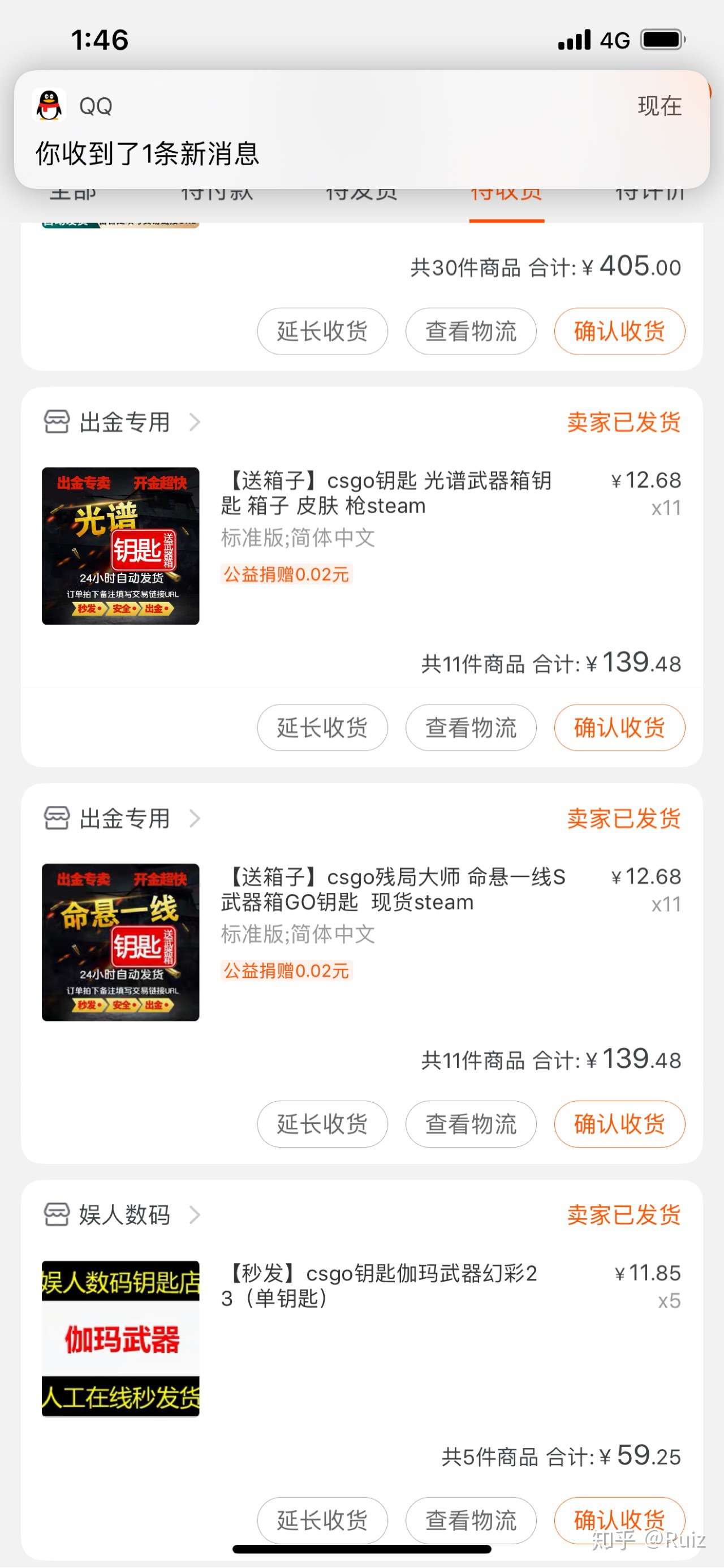Click the shop icon beside 出金专用 store
The width and height of the screenshot is (724, 1568).
click(56, 421)
